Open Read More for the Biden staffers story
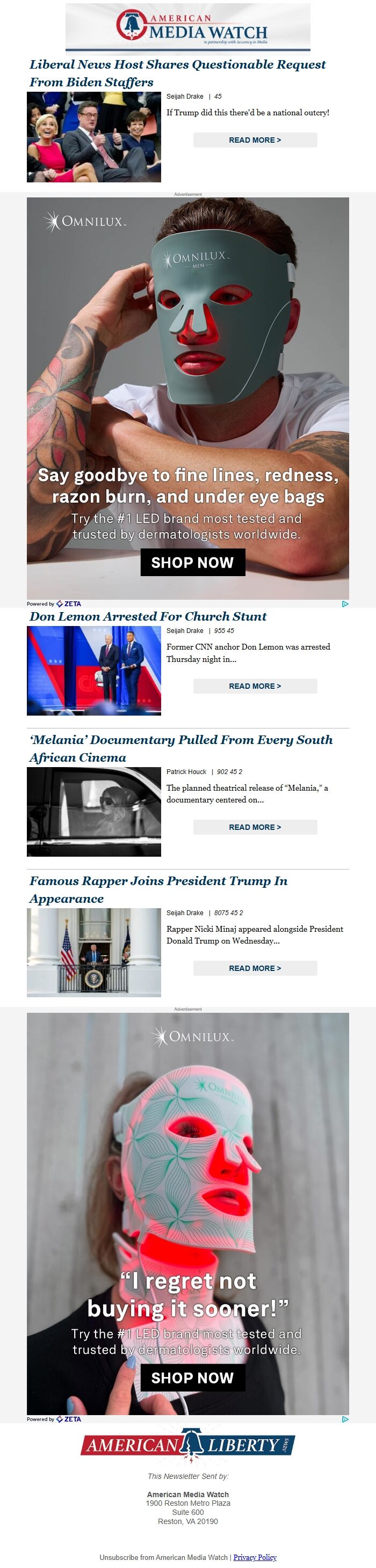 [255, 140]
